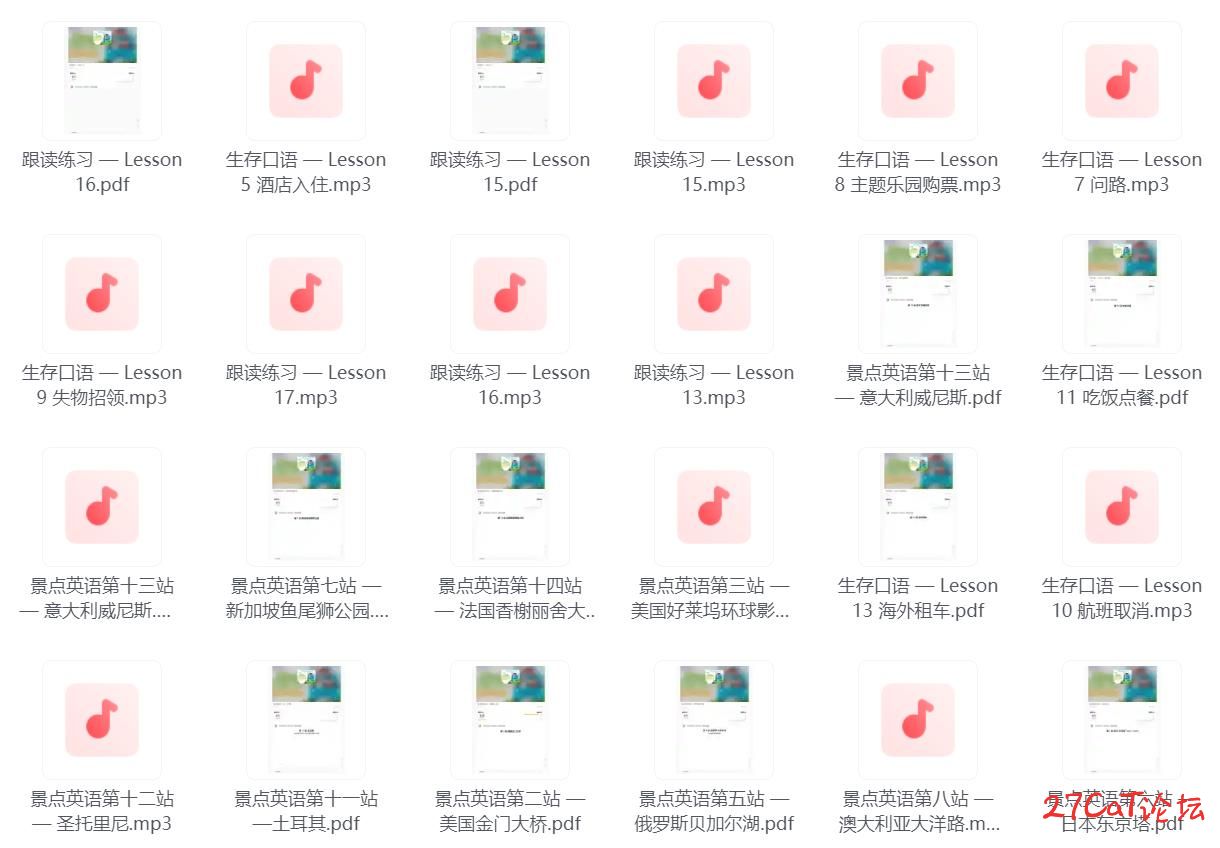Open 生存口语 Lesson 9 失物招领.mp3
The image size is (1220, 848).
point(102,294)
